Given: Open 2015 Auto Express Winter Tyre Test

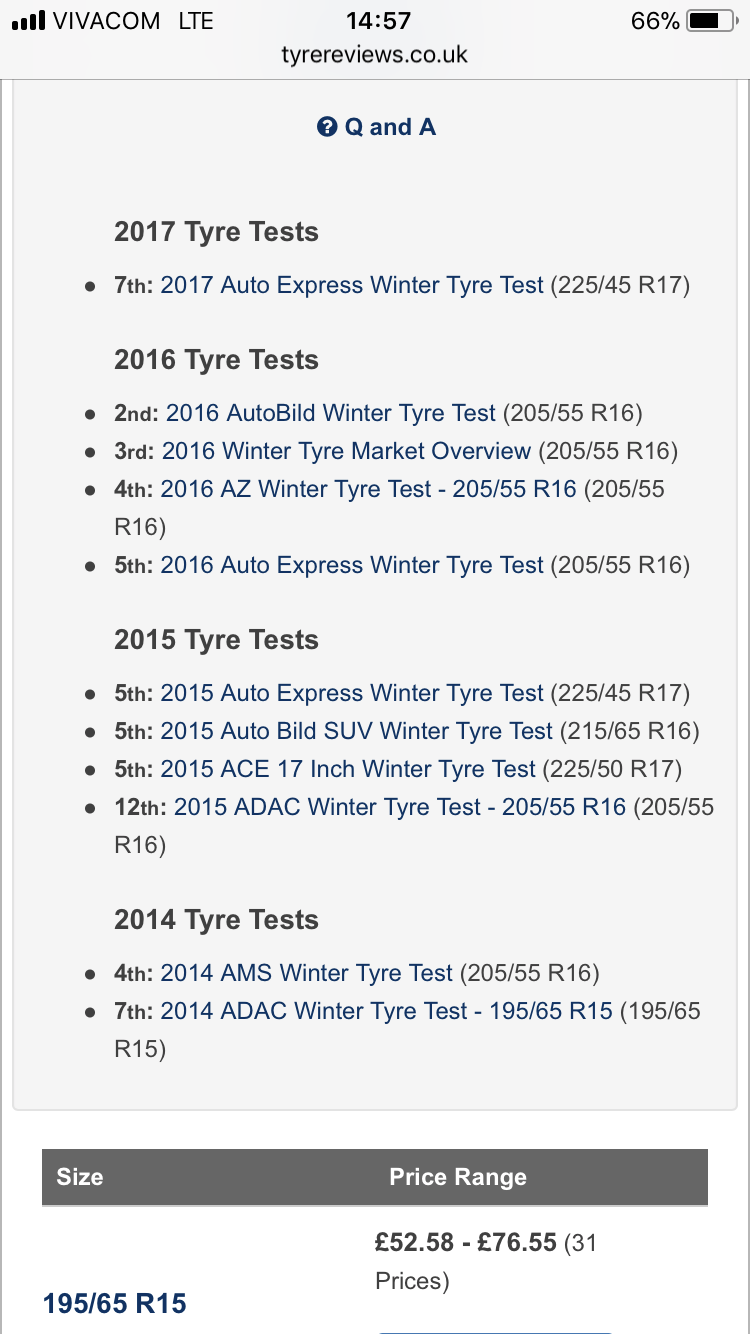Looking at the screenshot, I should (x=352, y=693).
